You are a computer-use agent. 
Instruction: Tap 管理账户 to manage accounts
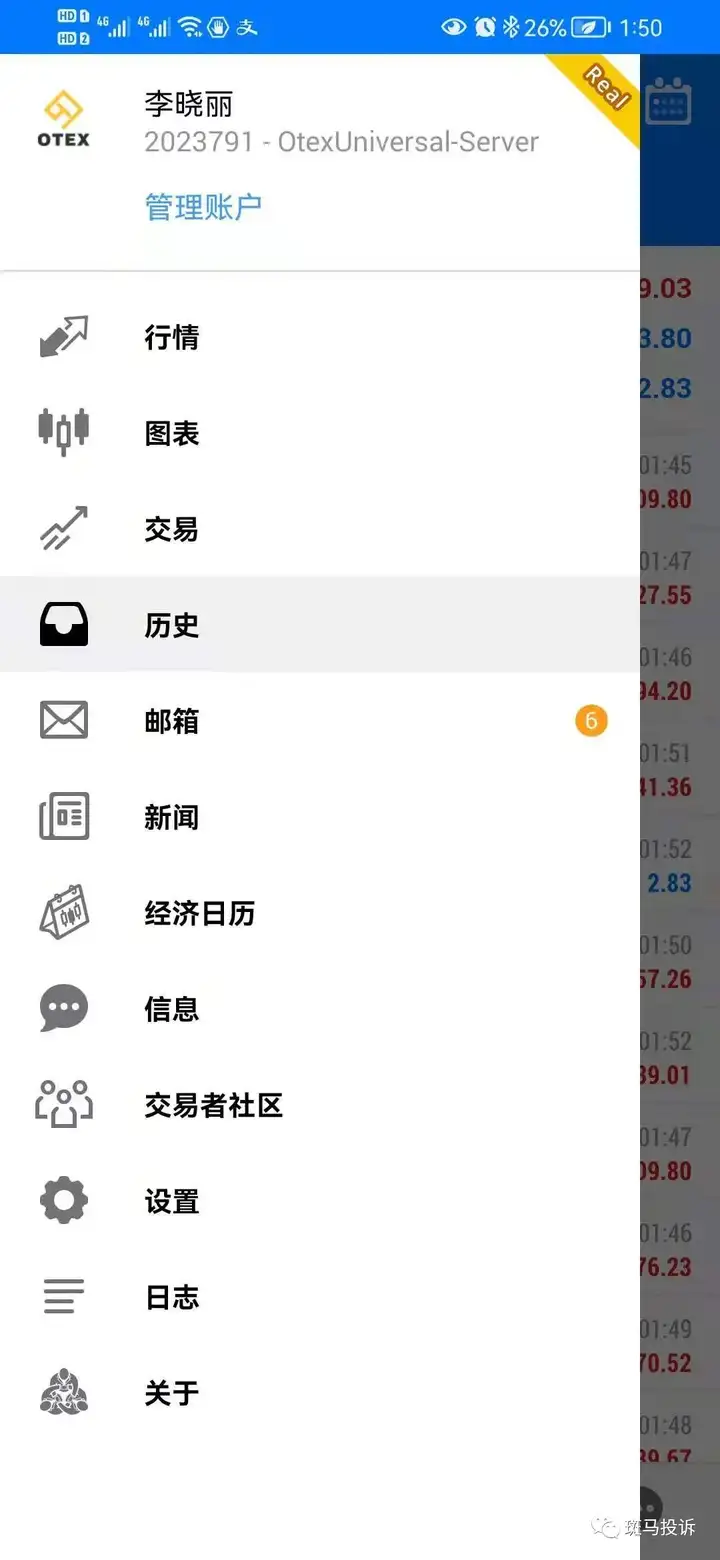click(203, 207)
